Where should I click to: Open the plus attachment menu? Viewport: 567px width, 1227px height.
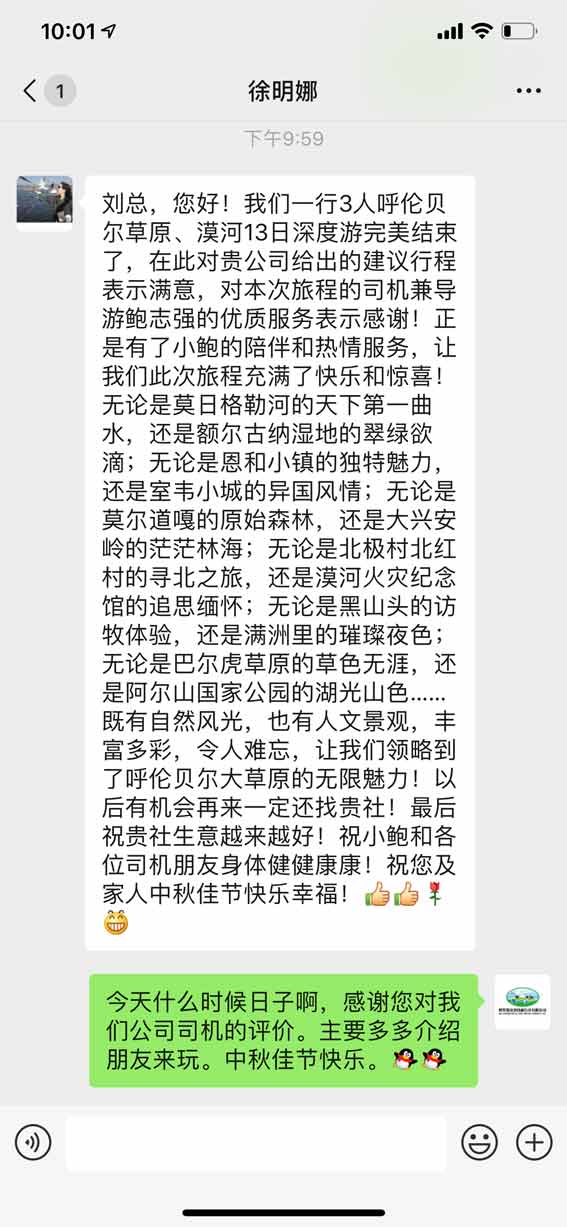534,1141
